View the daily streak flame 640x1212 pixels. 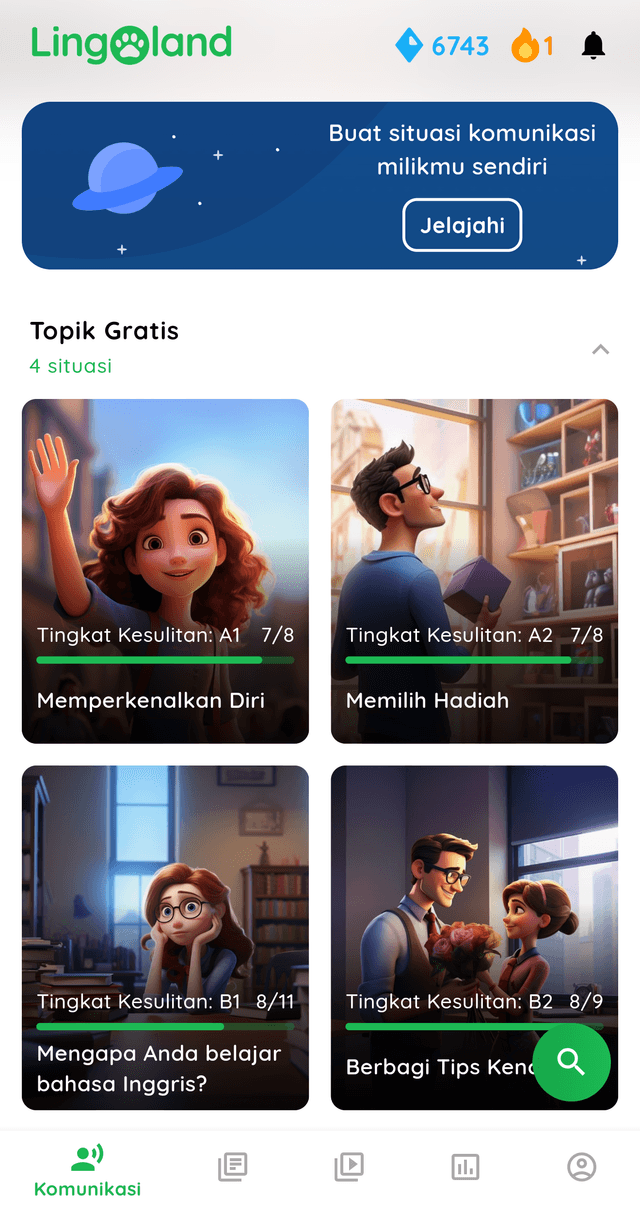(x=531, y=45)
